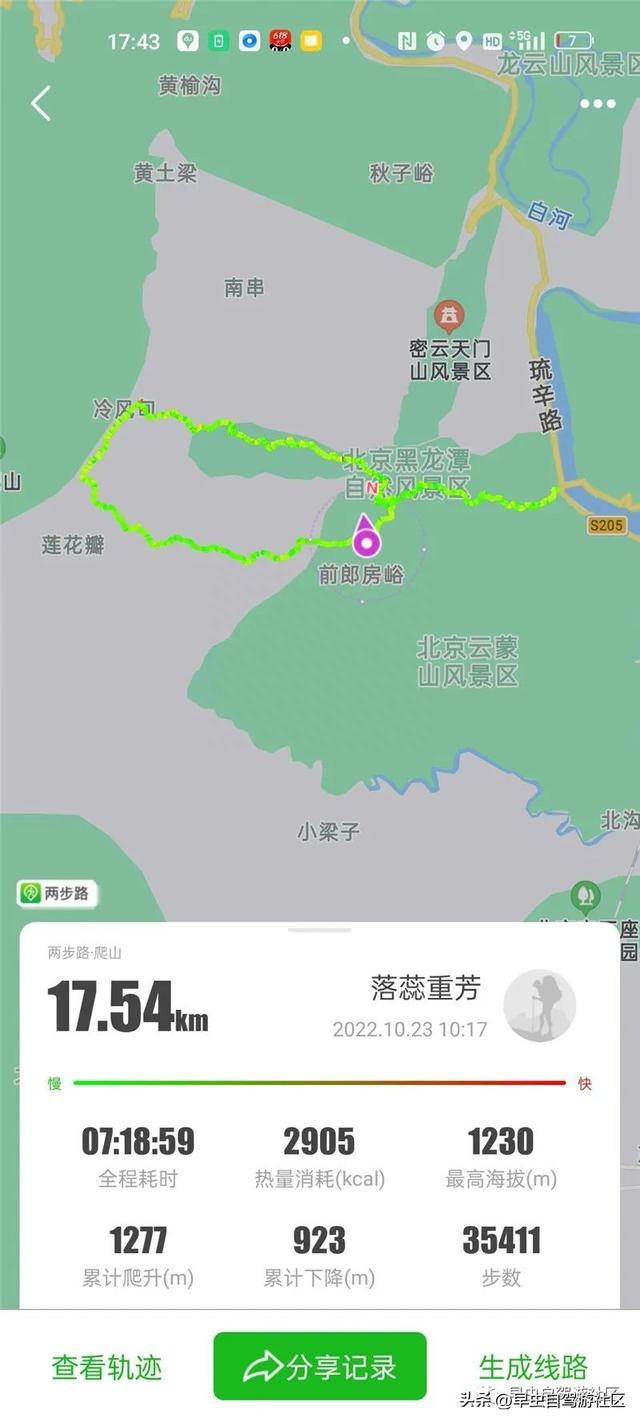Tap 生成线路 to generate a route
Screen dimensions: 640x1422
click(x=533, y=1366)
